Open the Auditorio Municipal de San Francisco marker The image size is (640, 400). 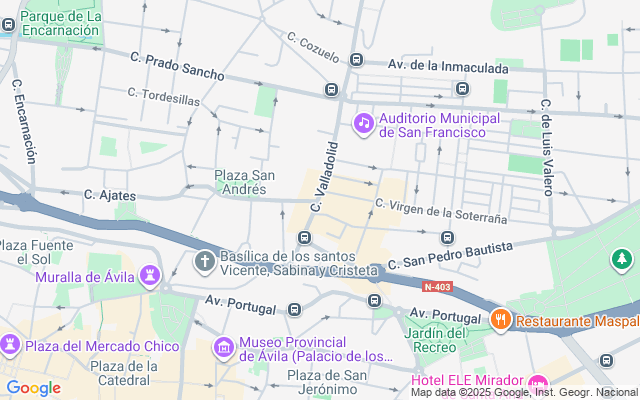click(x=364, y=124)
